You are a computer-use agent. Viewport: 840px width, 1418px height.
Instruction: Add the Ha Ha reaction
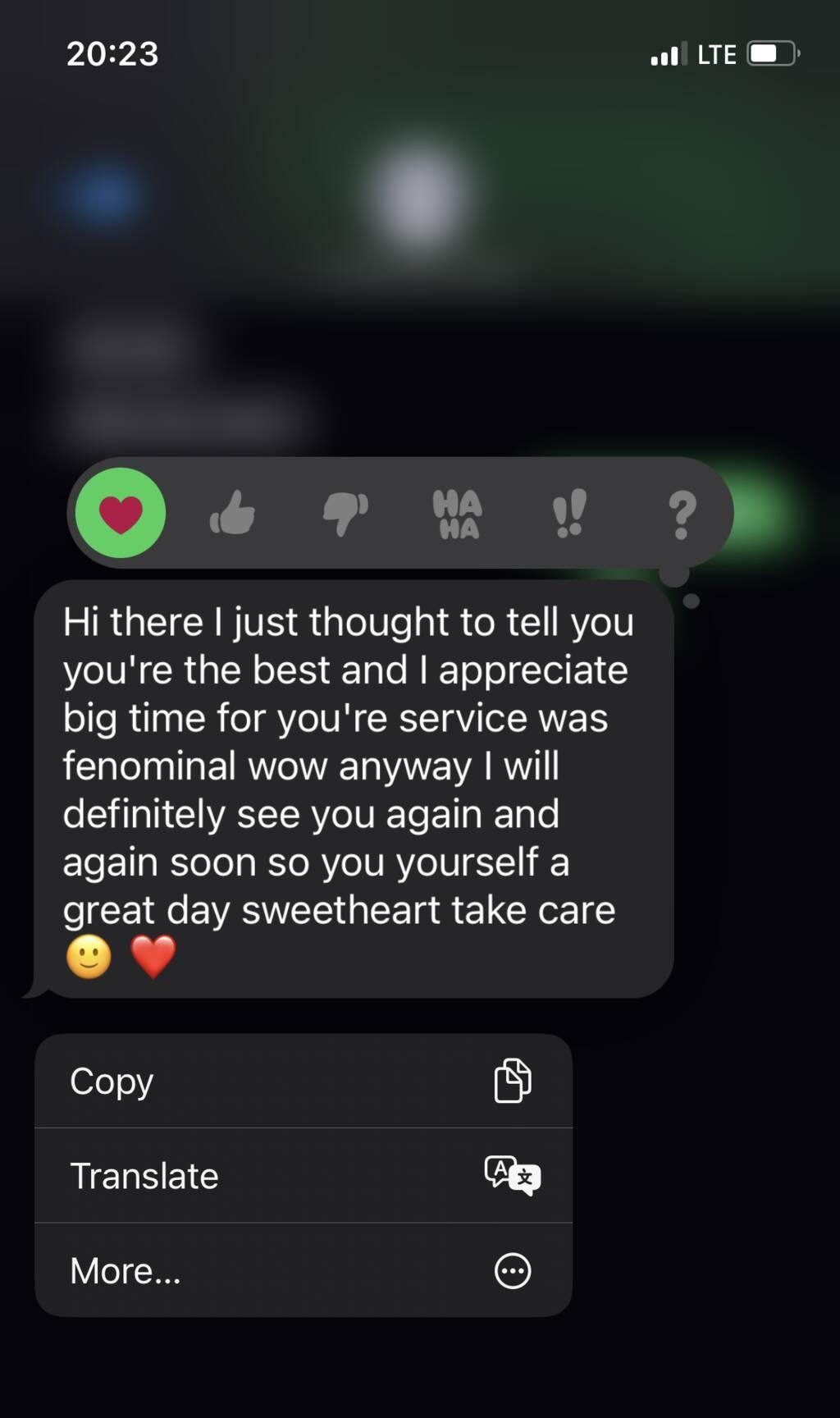458,514
